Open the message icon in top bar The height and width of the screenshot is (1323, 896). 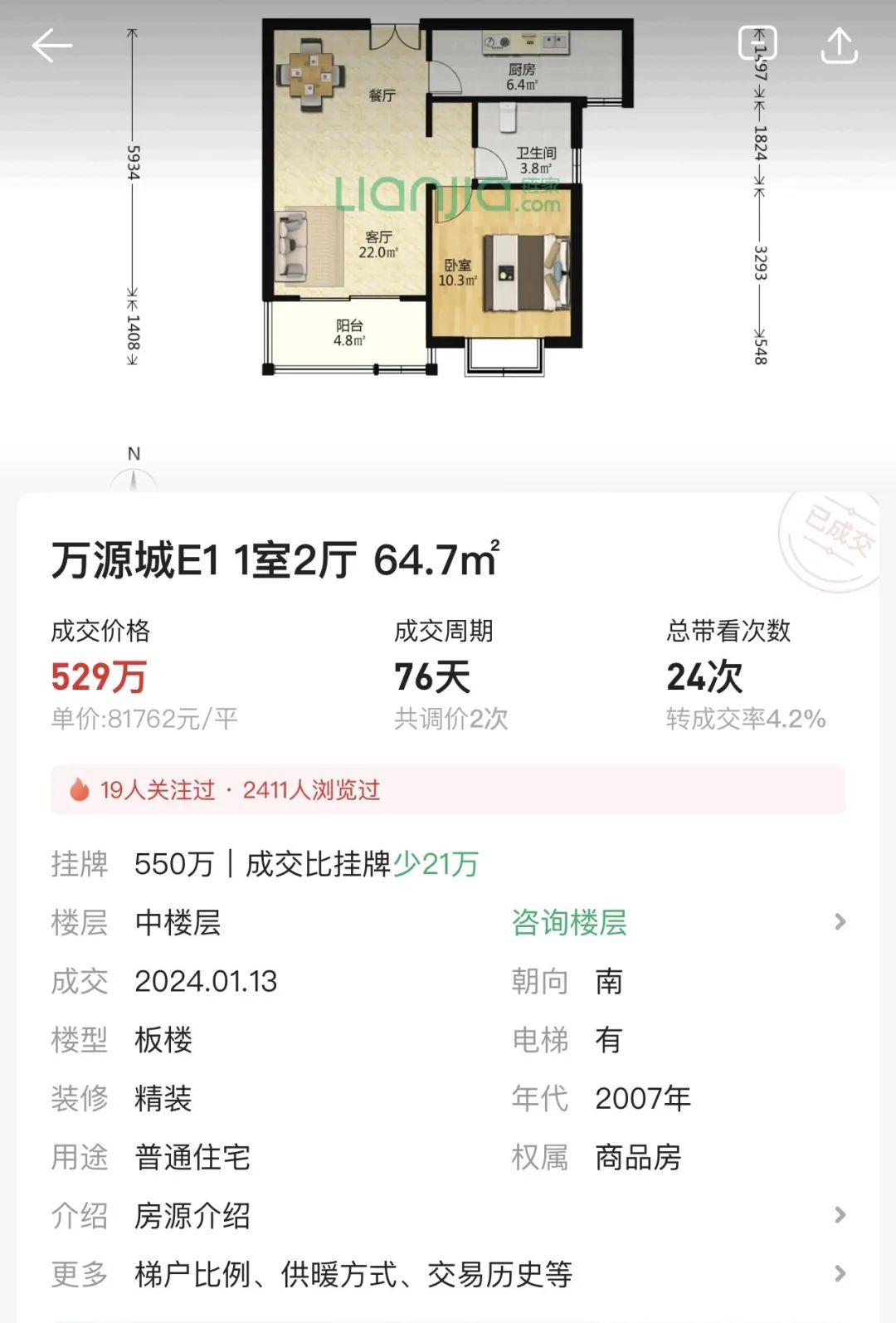coord(757,43)
